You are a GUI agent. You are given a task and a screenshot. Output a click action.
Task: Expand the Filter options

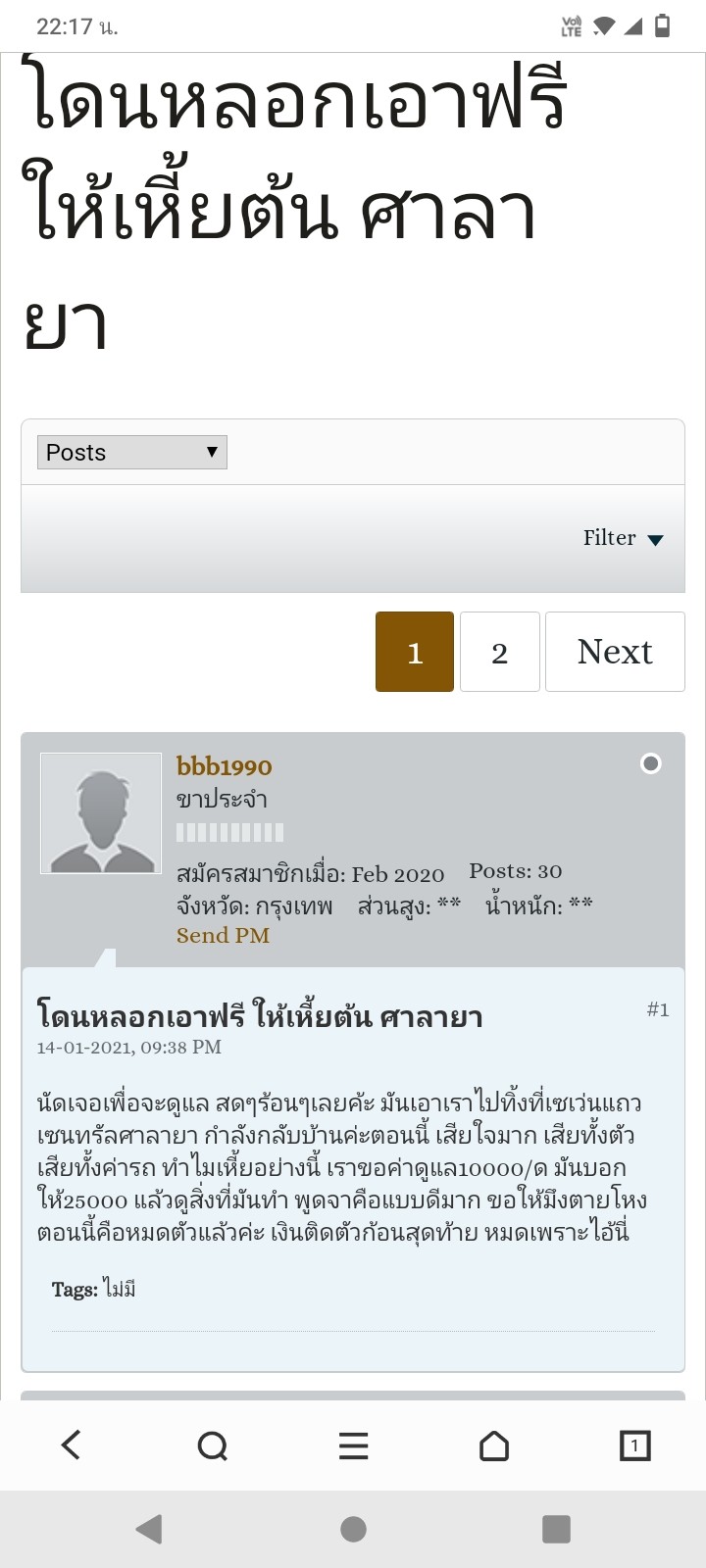pos(623,538)
